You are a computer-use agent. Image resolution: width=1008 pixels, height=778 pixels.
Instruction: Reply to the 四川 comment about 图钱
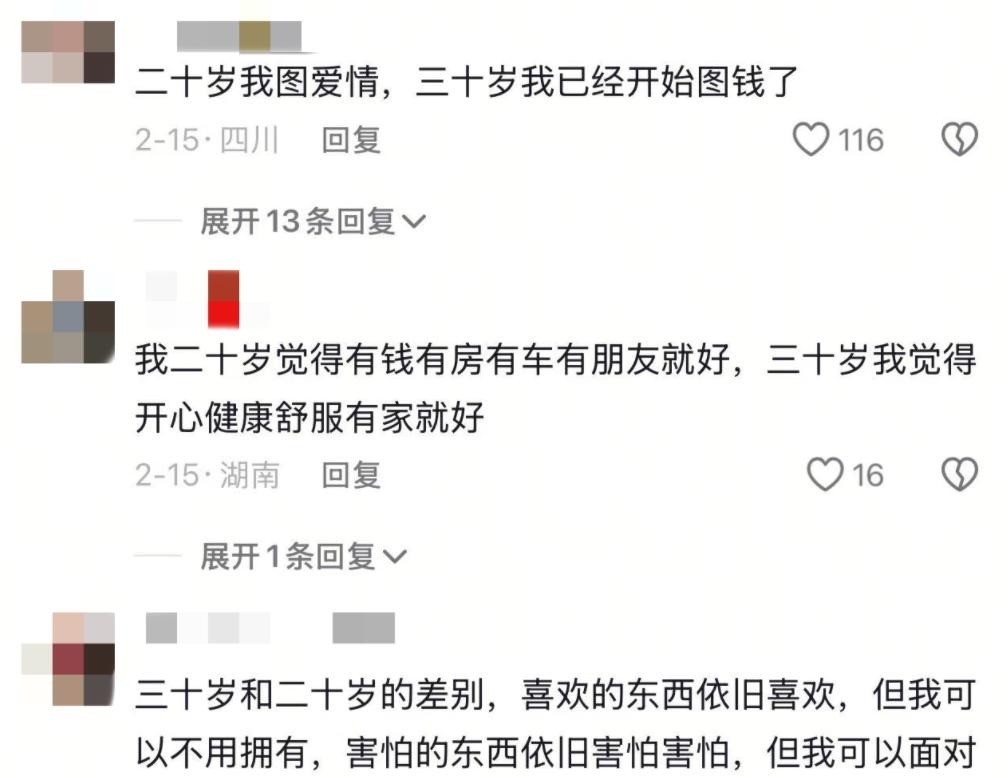pos(351,139)
